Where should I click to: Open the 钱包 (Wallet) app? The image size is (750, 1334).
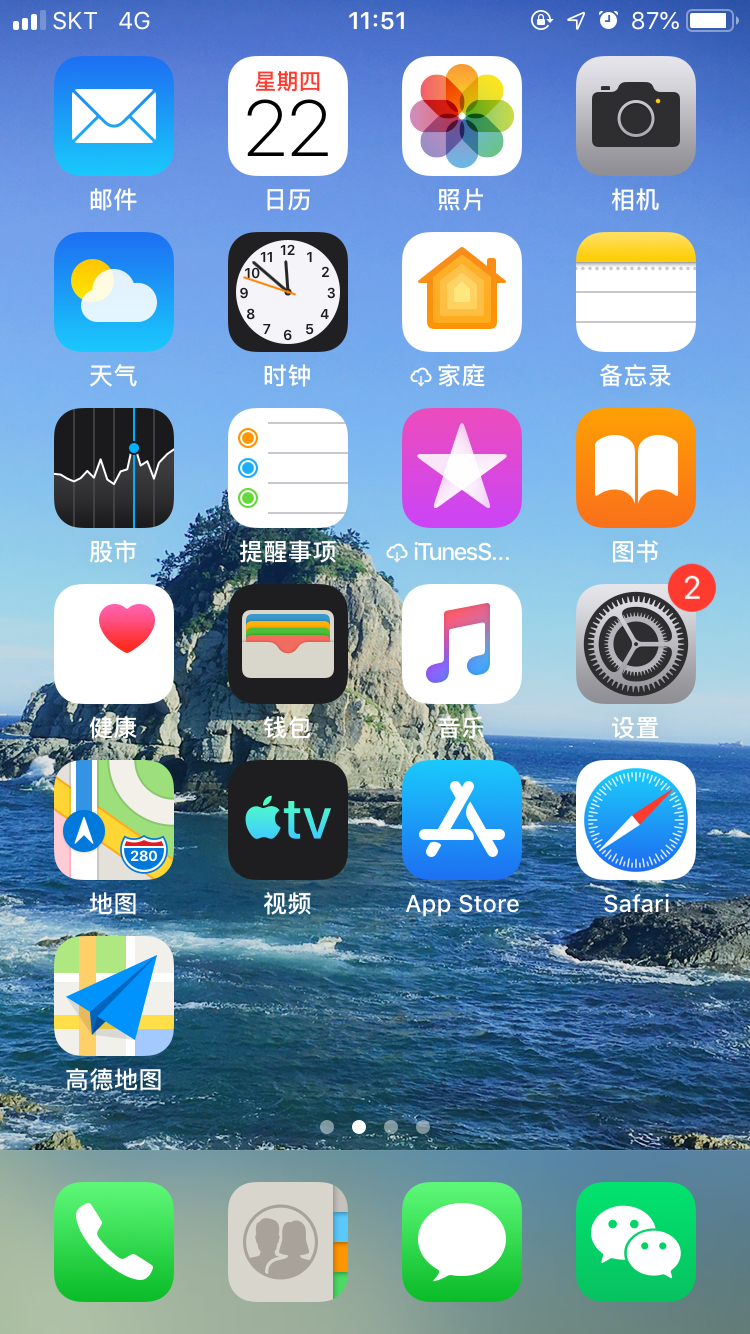pyautogui.click(x=287, y=644)
